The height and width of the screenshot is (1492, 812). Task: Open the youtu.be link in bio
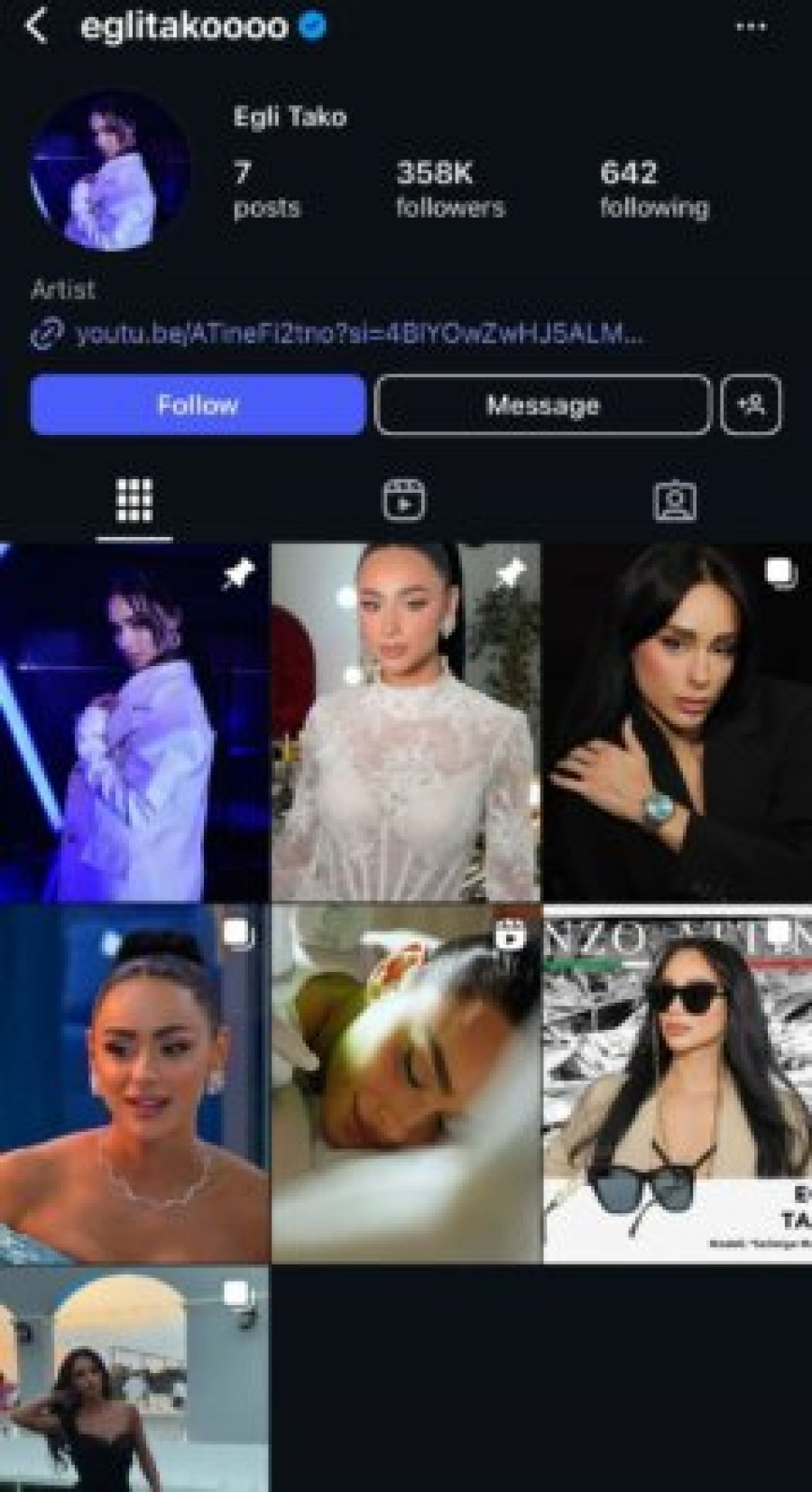click(x=358, y=334)
